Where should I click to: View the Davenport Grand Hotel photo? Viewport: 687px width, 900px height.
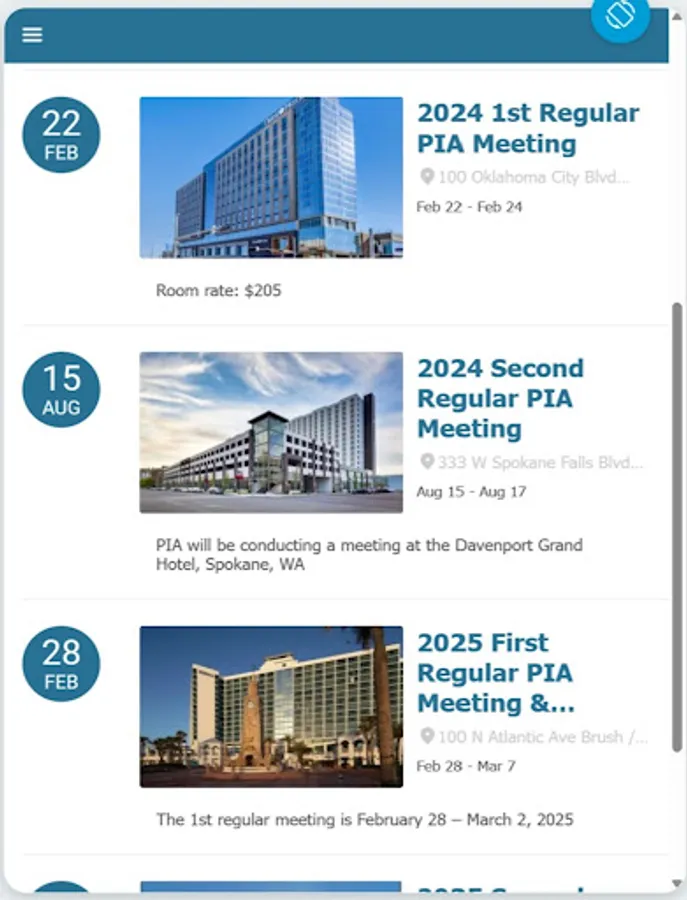click(x=271, y=432)
